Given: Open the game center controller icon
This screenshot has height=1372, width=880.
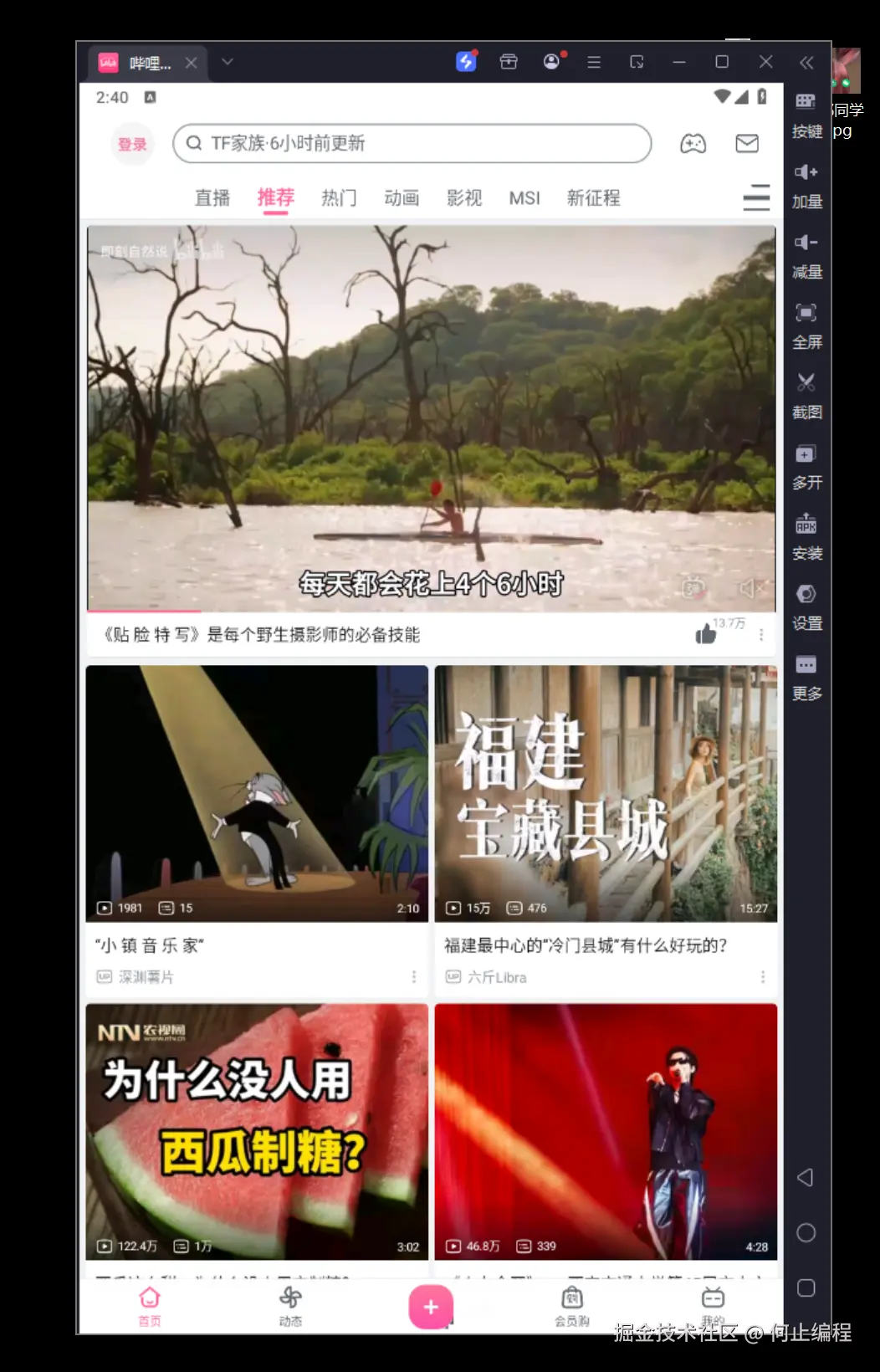Looking at the screenshot, I should click(x=693, y=144).
